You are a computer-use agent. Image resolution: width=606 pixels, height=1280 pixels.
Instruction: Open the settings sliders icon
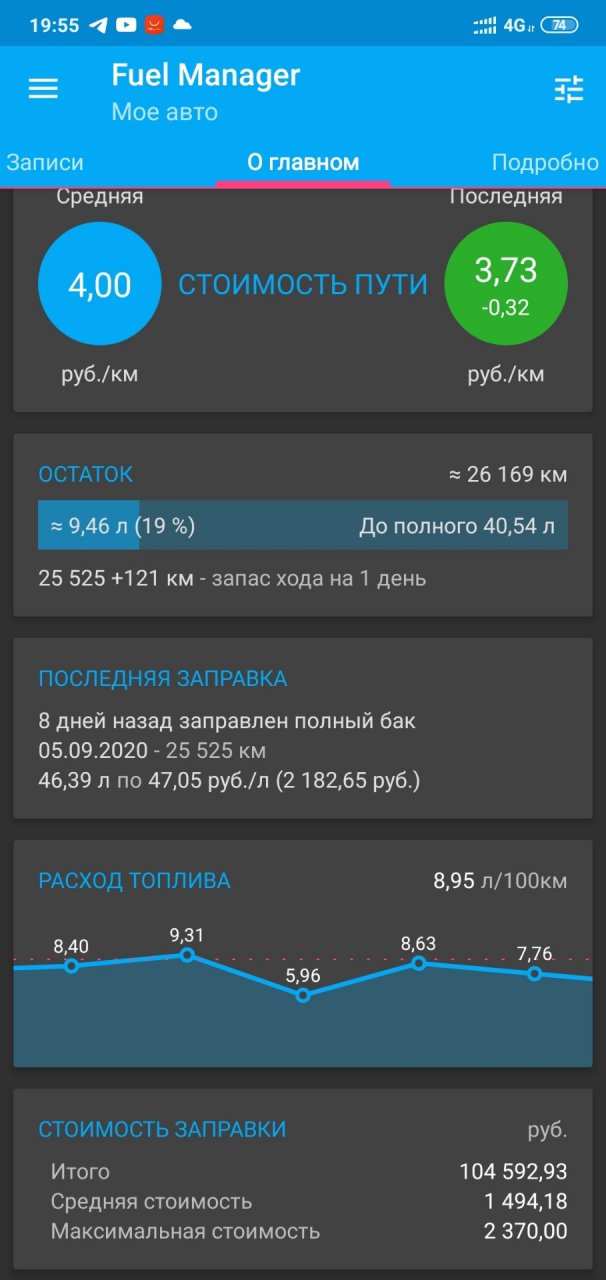[x=569, y=90]
